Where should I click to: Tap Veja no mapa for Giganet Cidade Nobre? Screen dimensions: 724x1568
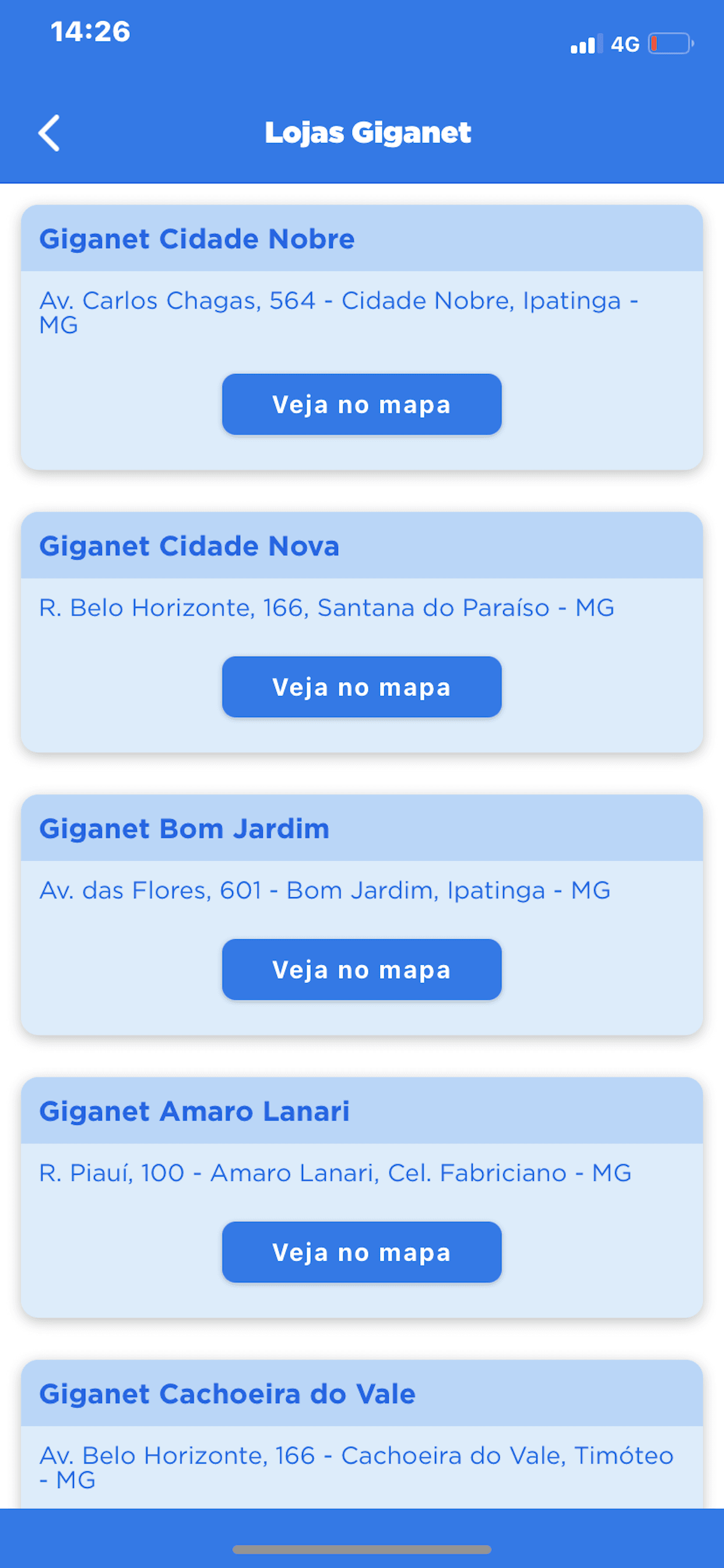point(362,404)
